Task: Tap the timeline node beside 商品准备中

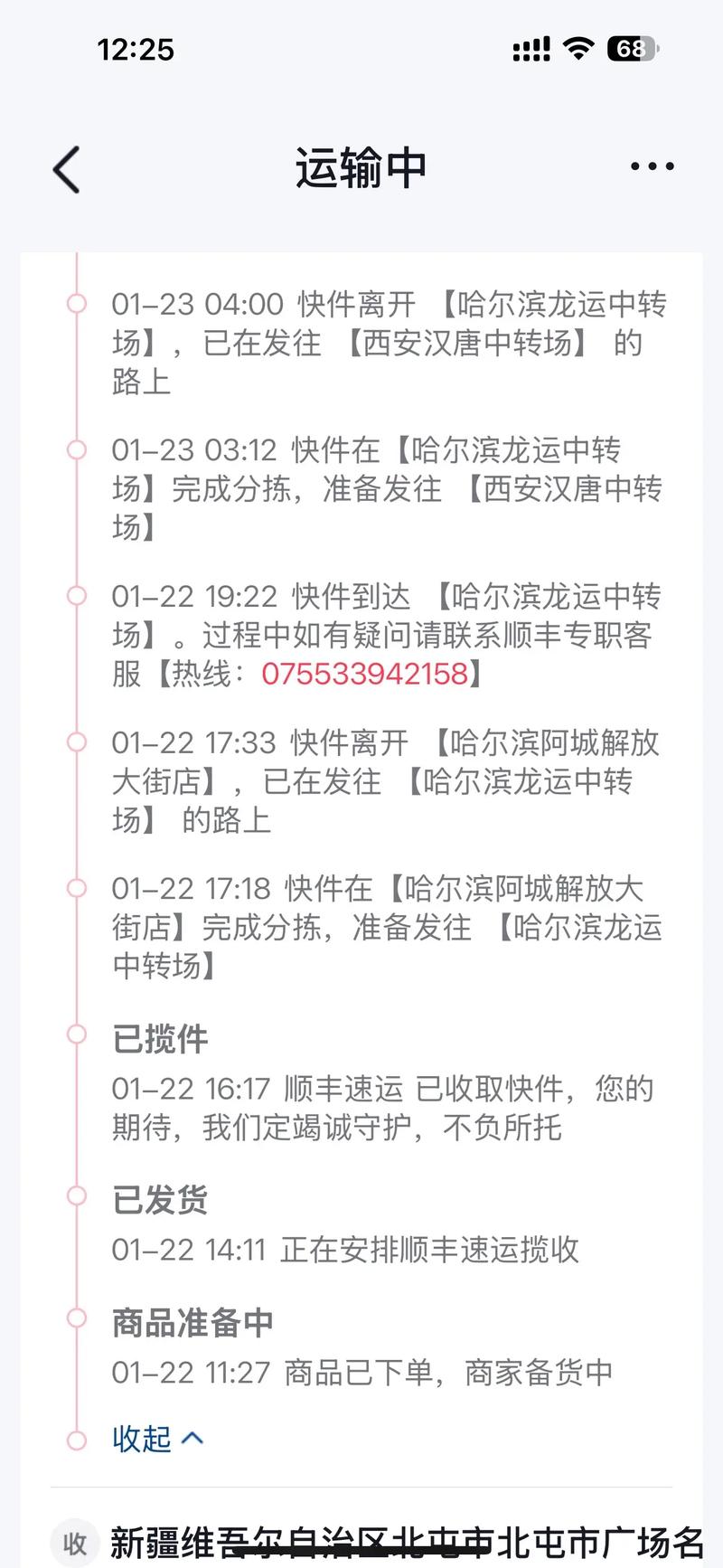Action: [75, 1318]
